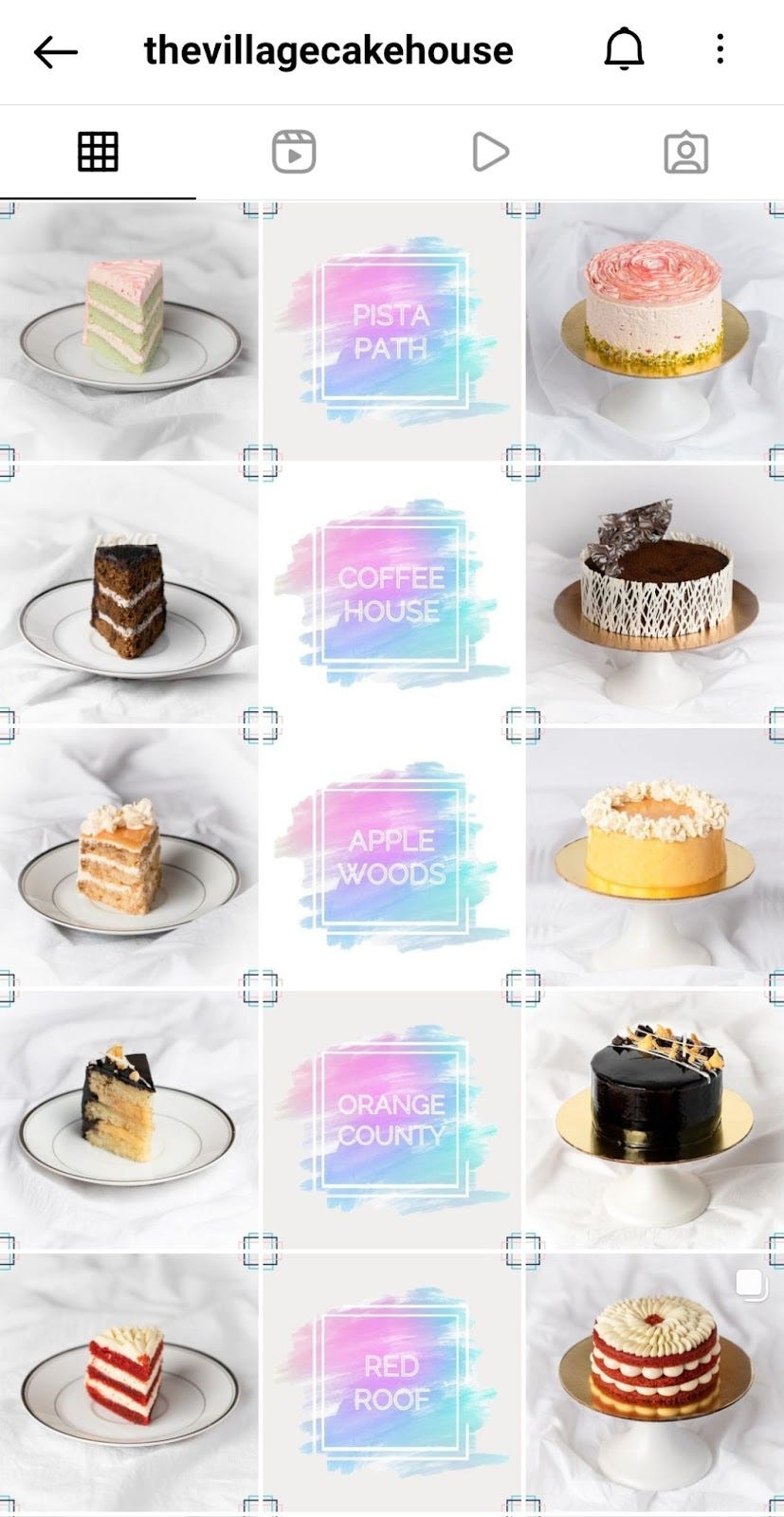Open the three-dot overflow menu
This screenshot has height=1517, width=784.
(720, 49)
